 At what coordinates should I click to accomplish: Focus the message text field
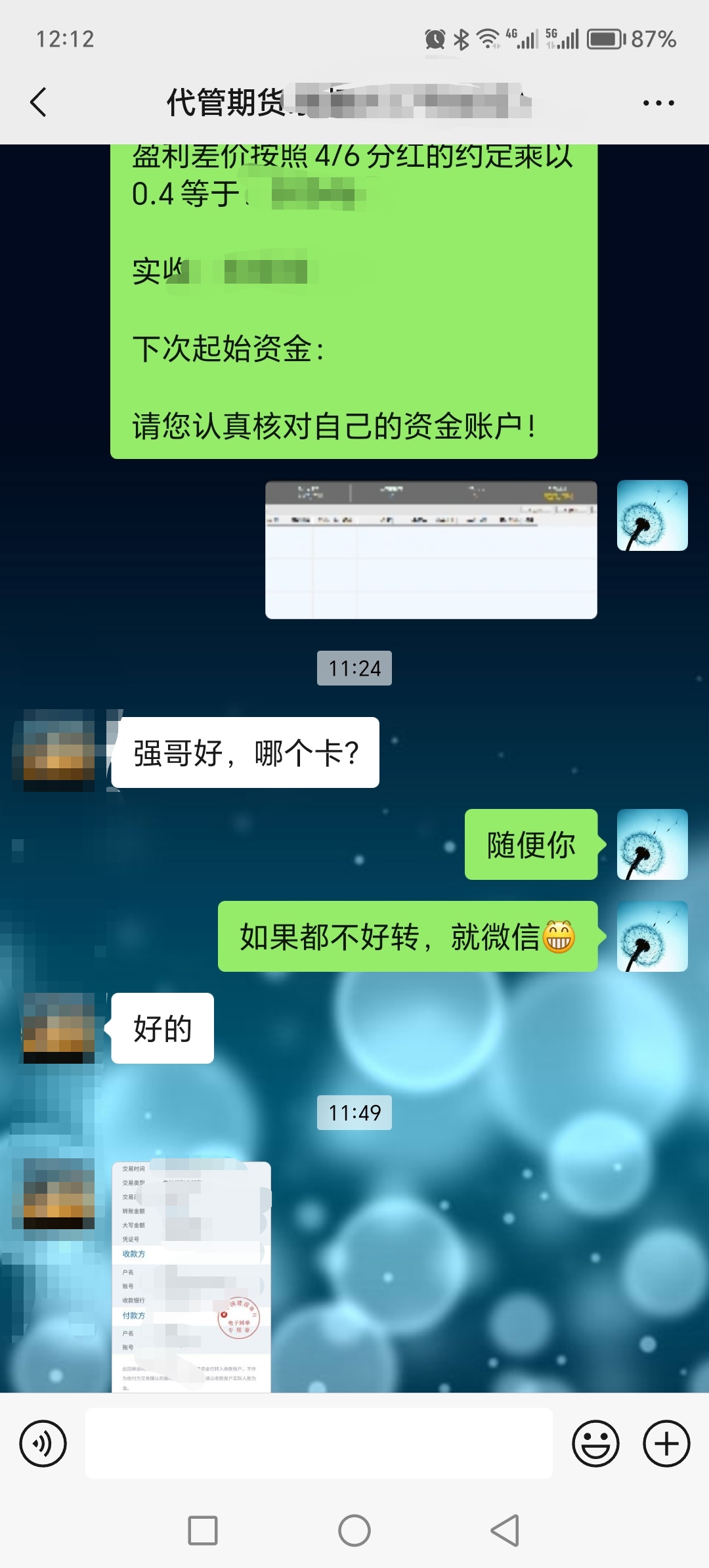319,1443
